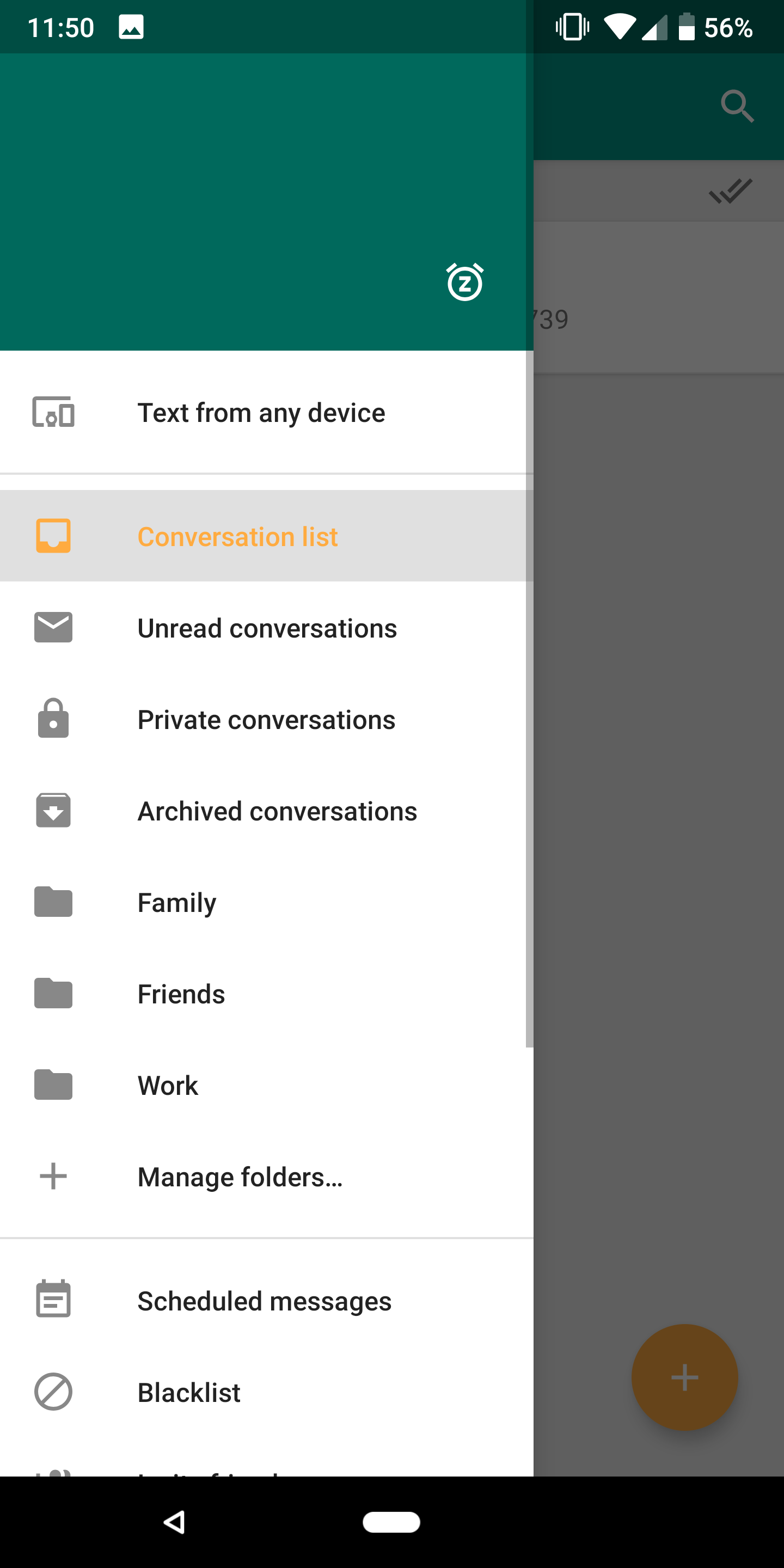This screenshot has width=784, height=1568.
Task: Open Private conversations
Action: tap(267, 719)
